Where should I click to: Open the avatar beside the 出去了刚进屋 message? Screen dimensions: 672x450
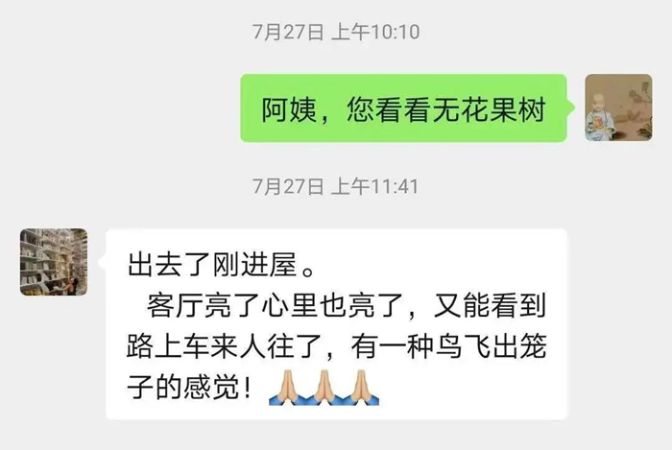[x=53, y=262]
